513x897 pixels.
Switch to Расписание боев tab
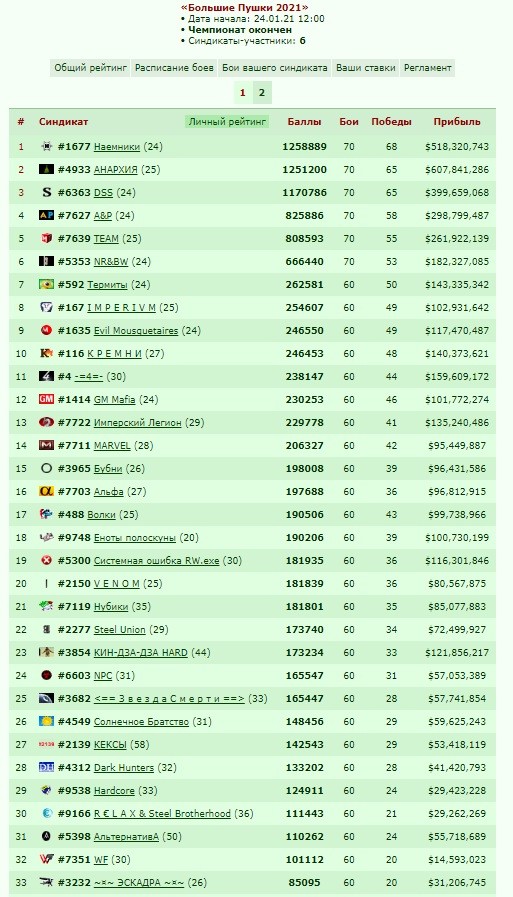coord(174,68)
